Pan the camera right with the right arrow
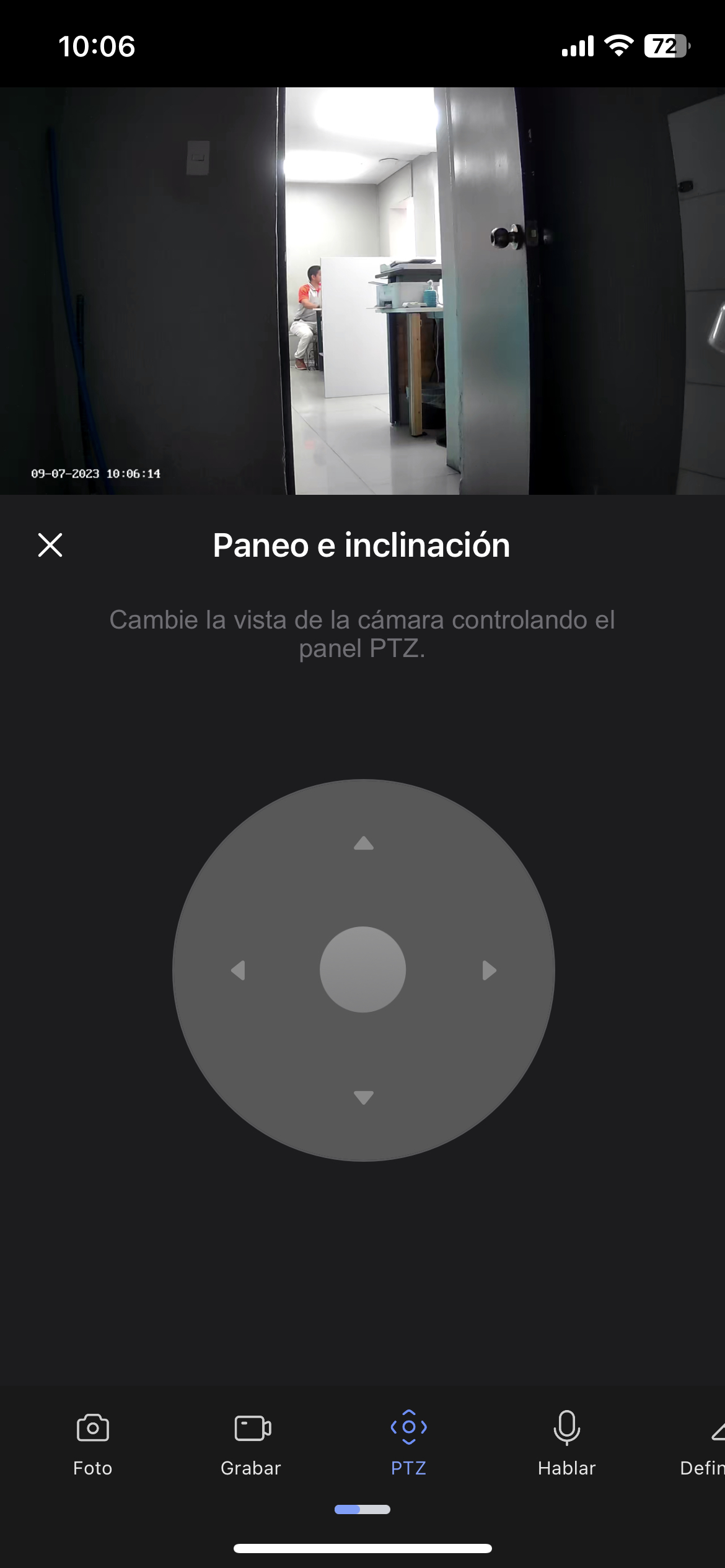 (x=489, y=970)
